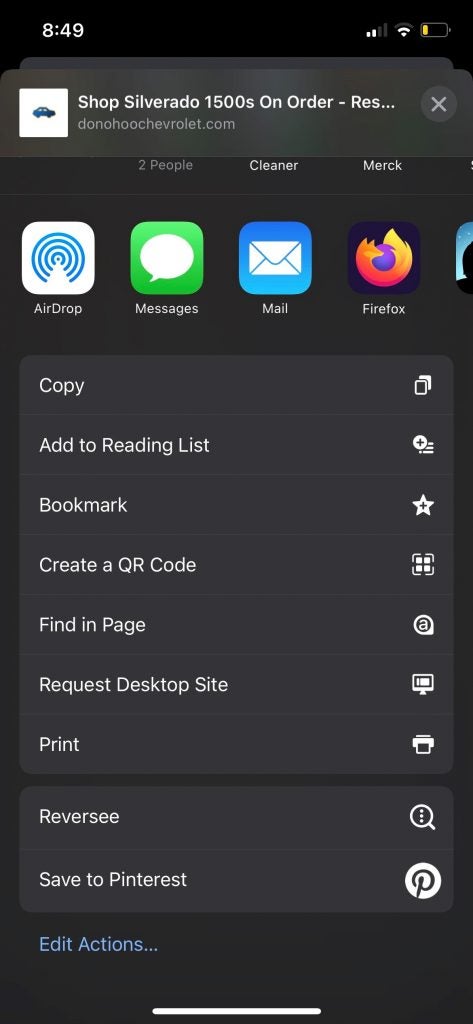Open the Reversee action

(x=236, y=817)
